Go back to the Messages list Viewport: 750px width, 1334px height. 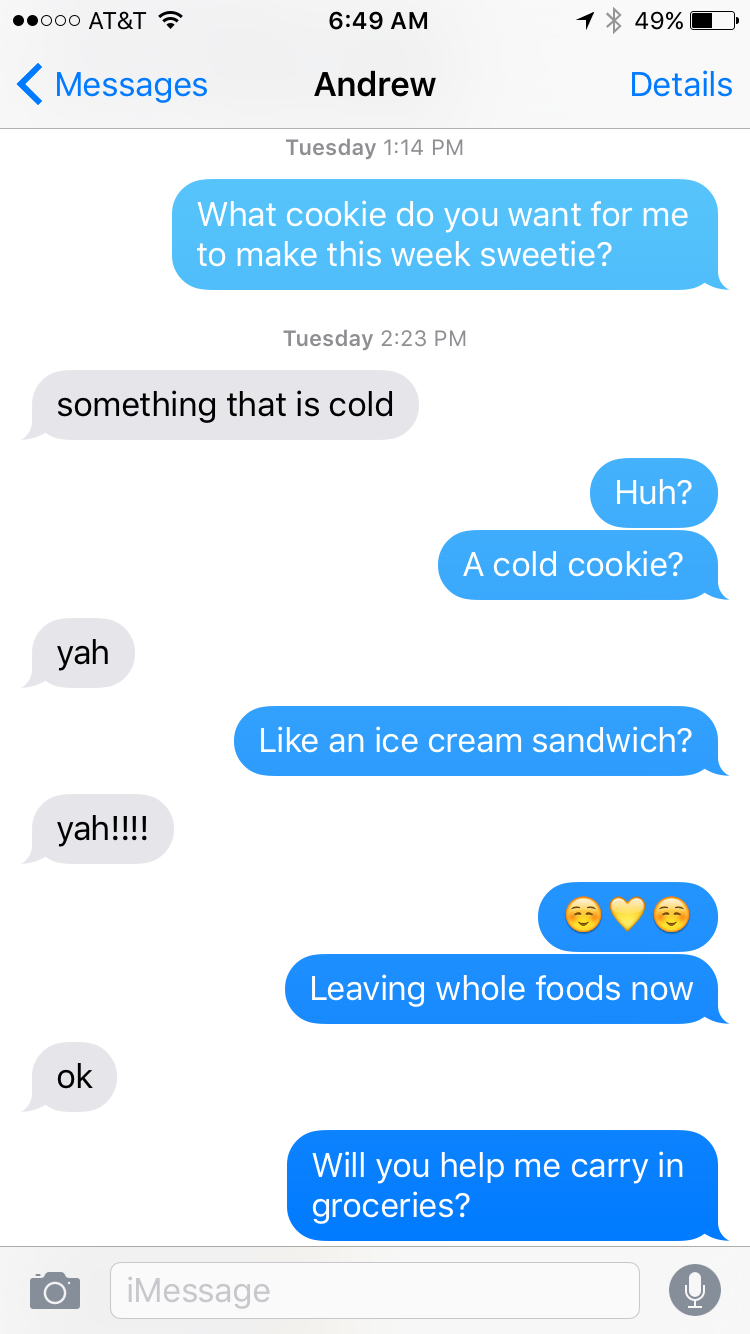point(112,85)
